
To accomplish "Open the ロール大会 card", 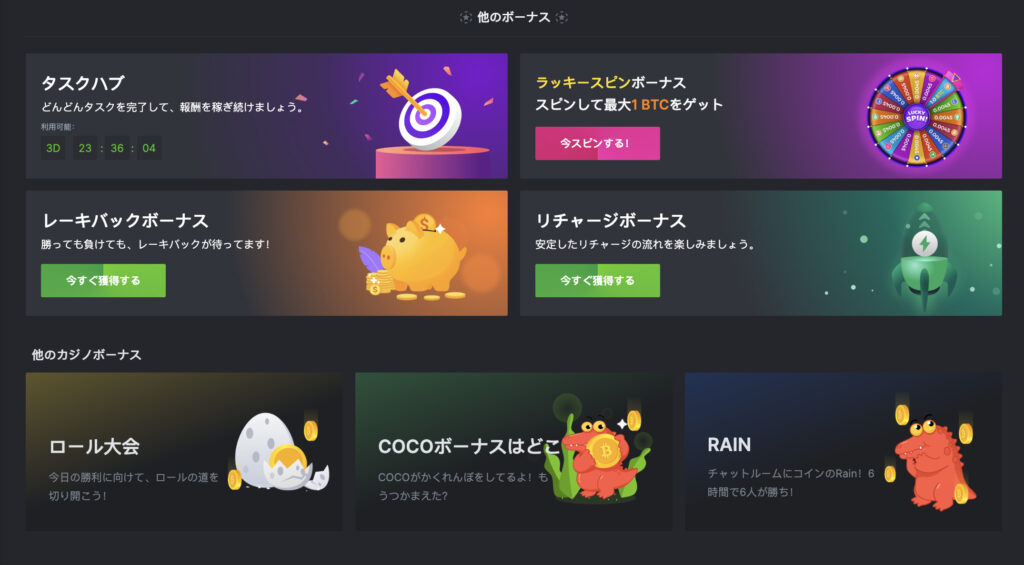I will coord(184,452).
